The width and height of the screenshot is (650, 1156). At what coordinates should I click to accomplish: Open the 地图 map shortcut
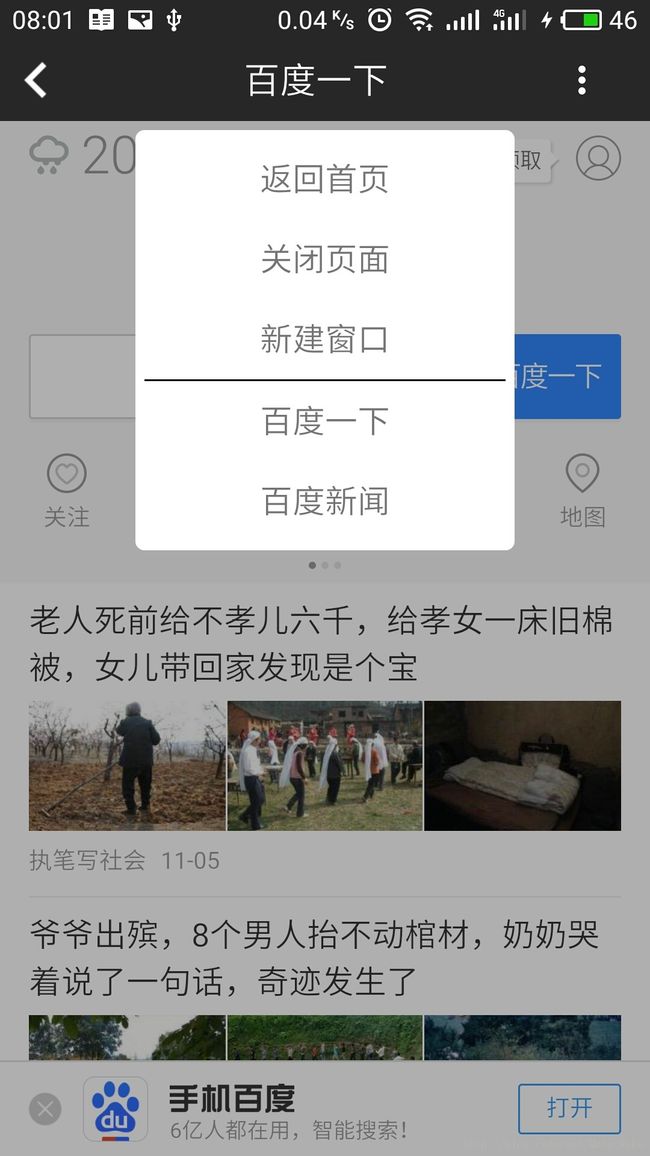click(582, 490)
